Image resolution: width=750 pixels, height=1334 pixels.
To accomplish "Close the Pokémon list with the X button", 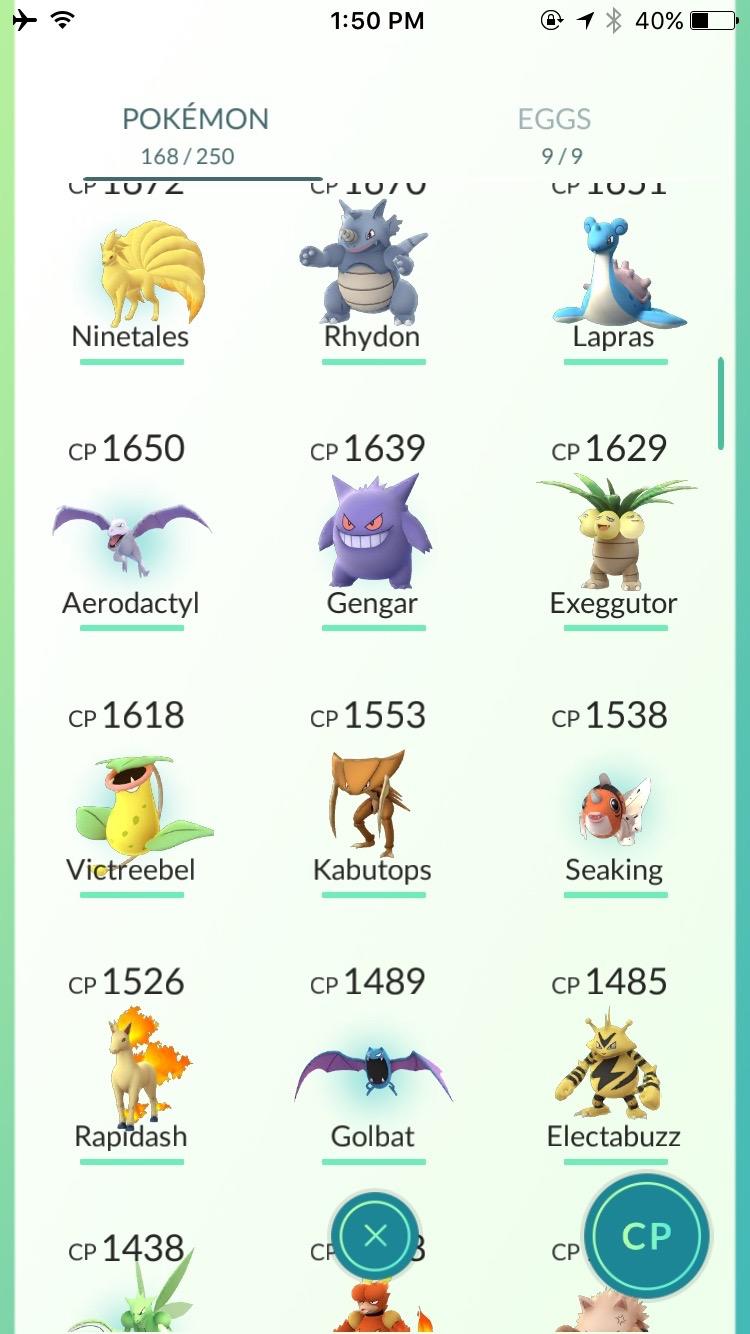I will [375, 1236].
